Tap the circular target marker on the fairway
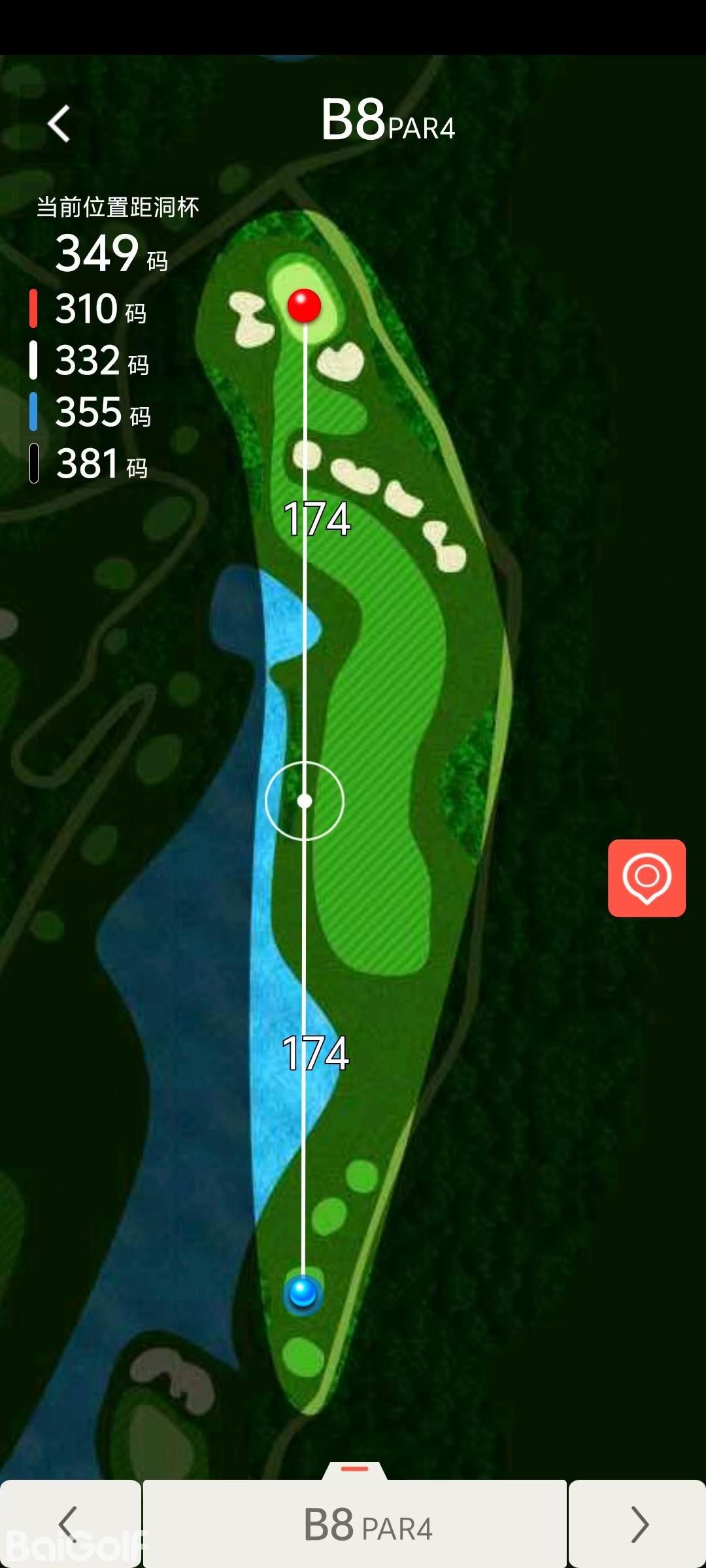Image resolution: width=706 pixels, height=1568 pixels. (x=305, y=801)
